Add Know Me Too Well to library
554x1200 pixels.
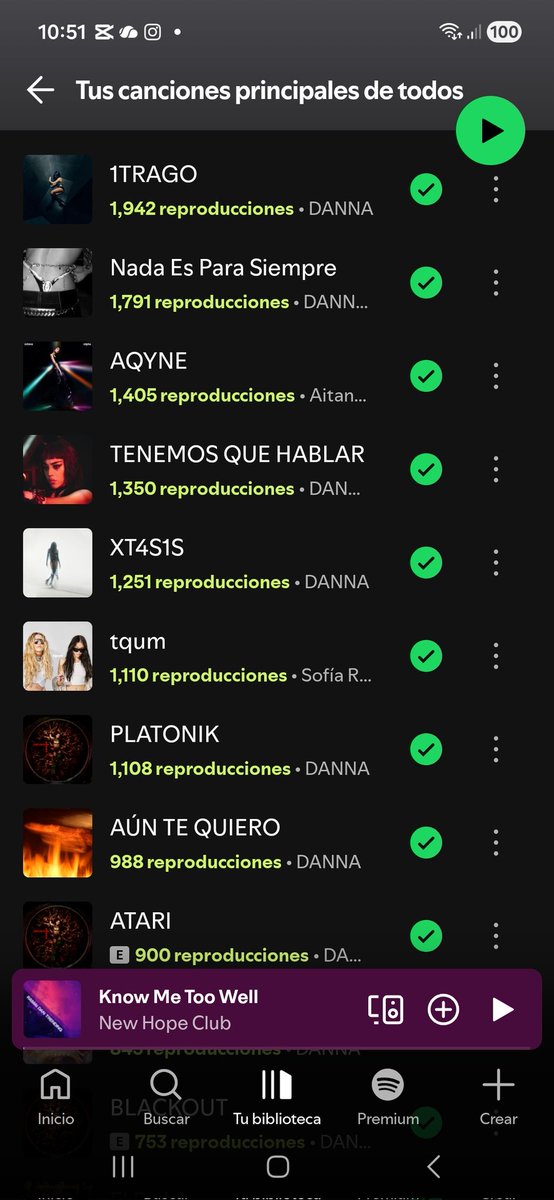coord(443,1010)
